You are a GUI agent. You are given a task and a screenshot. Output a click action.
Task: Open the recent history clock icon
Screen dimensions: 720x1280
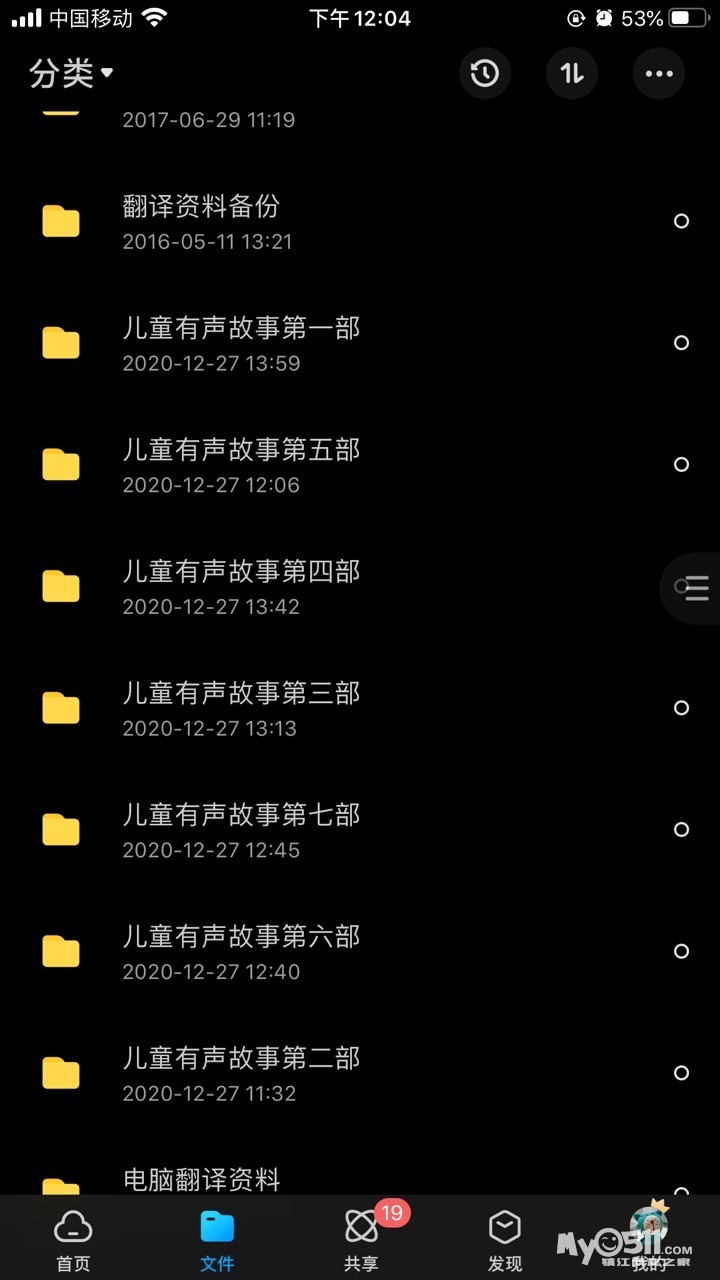pos(485,73)
